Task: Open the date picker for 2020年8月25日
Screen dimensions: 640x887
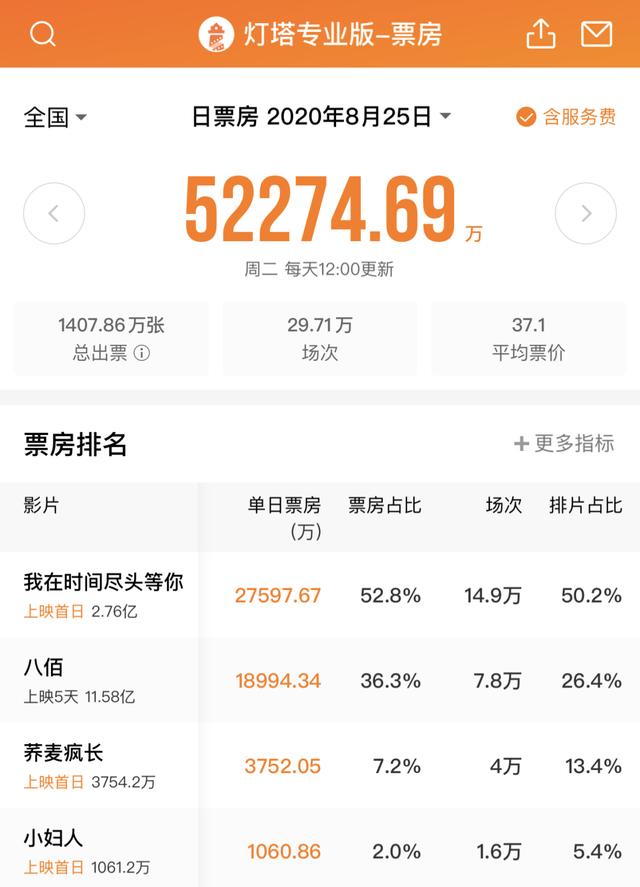Action: pos(322,117)
